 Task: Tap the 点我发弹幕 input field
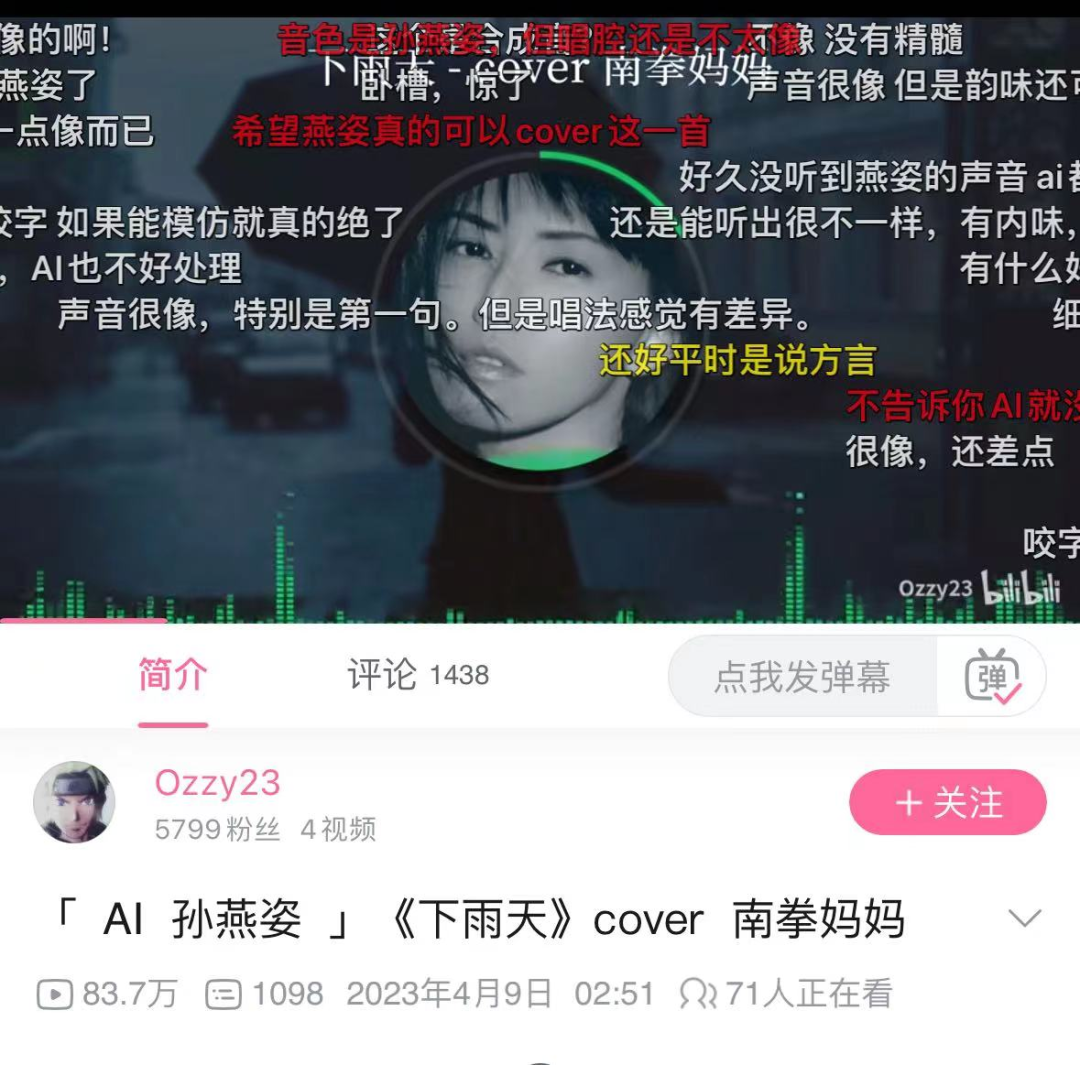pos(802,678)
